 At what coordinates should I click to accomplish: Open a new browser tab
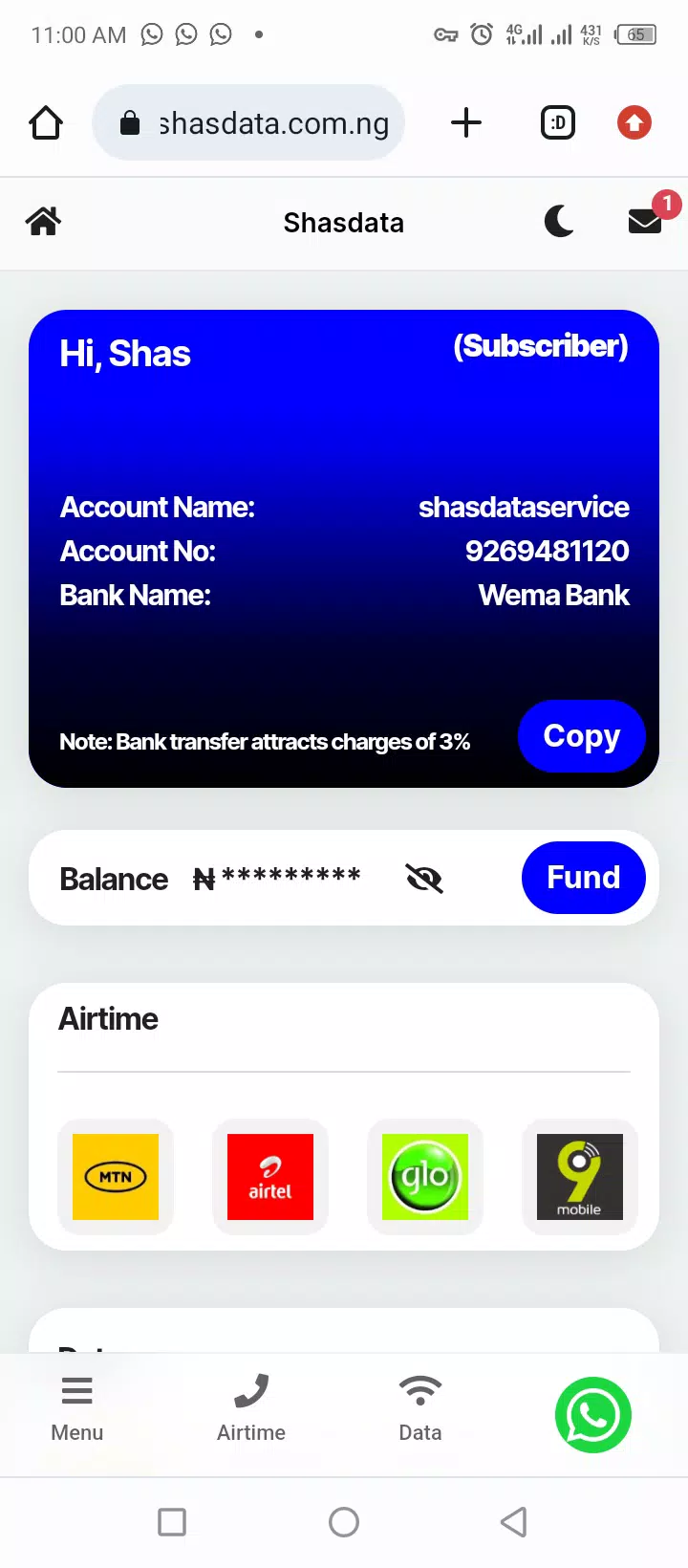click(466, 123)
